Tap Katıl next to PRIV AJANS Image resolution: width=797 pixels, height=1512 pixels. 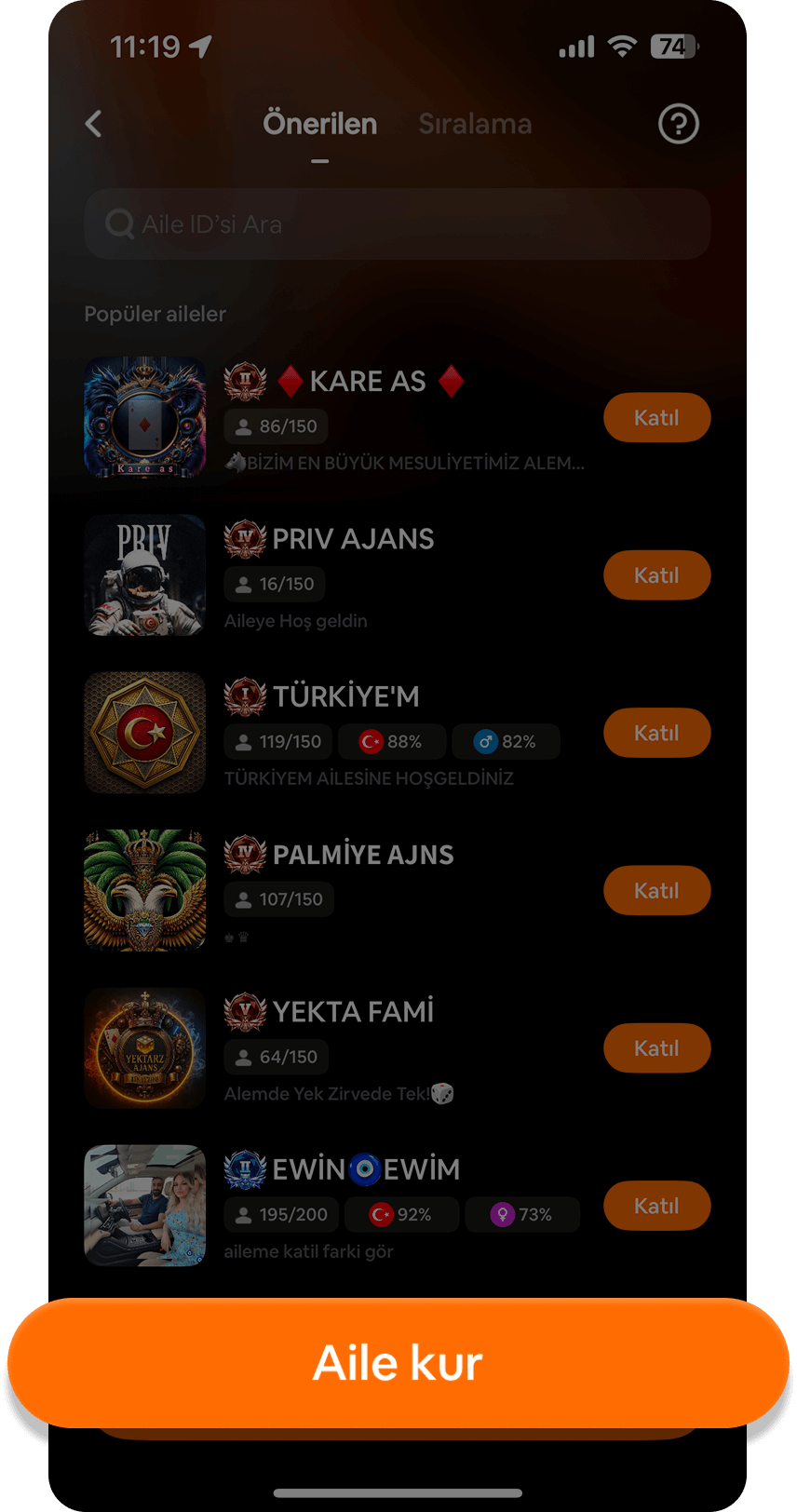(656, 575)
